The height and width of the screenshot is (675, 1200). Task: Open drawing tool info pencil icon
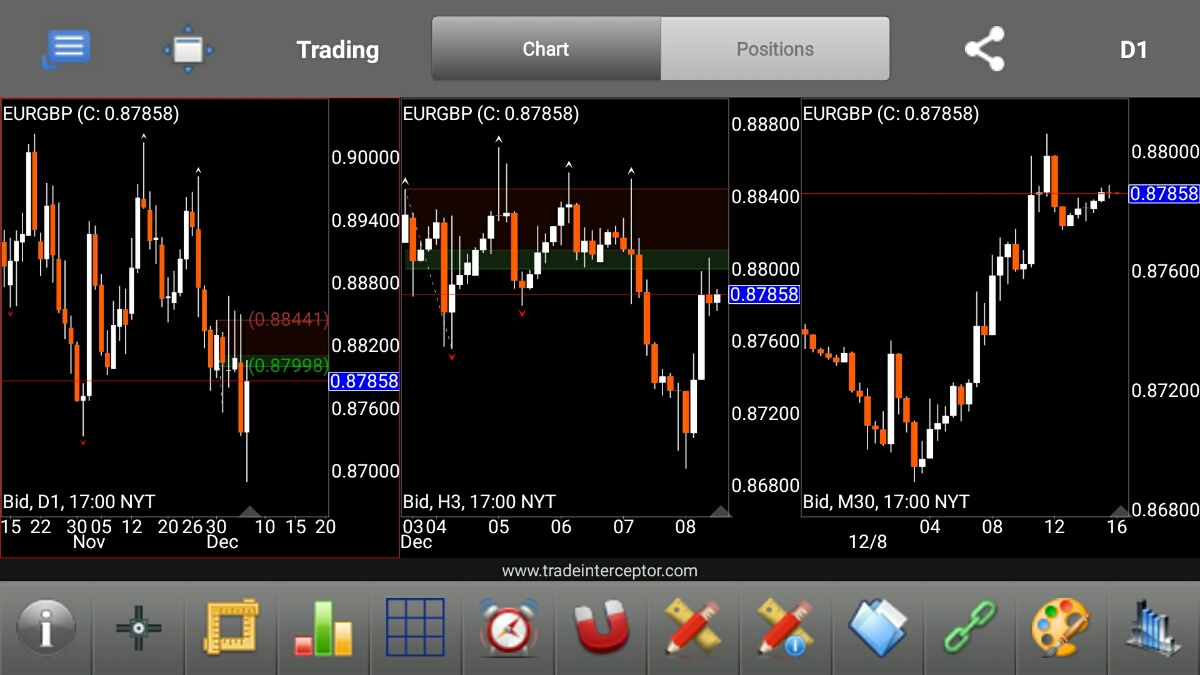(x=785, y=629)
